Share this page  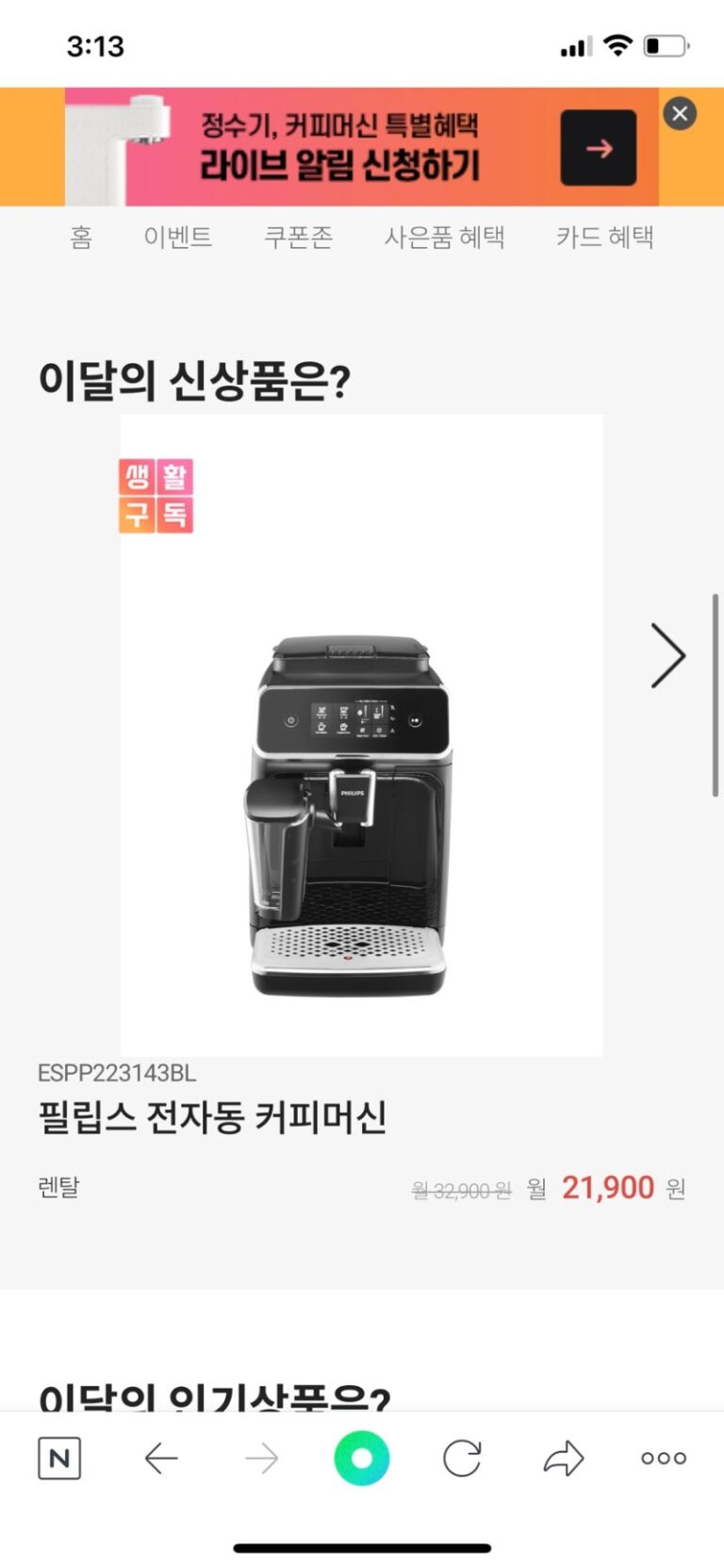click(x=564, y=1458)
